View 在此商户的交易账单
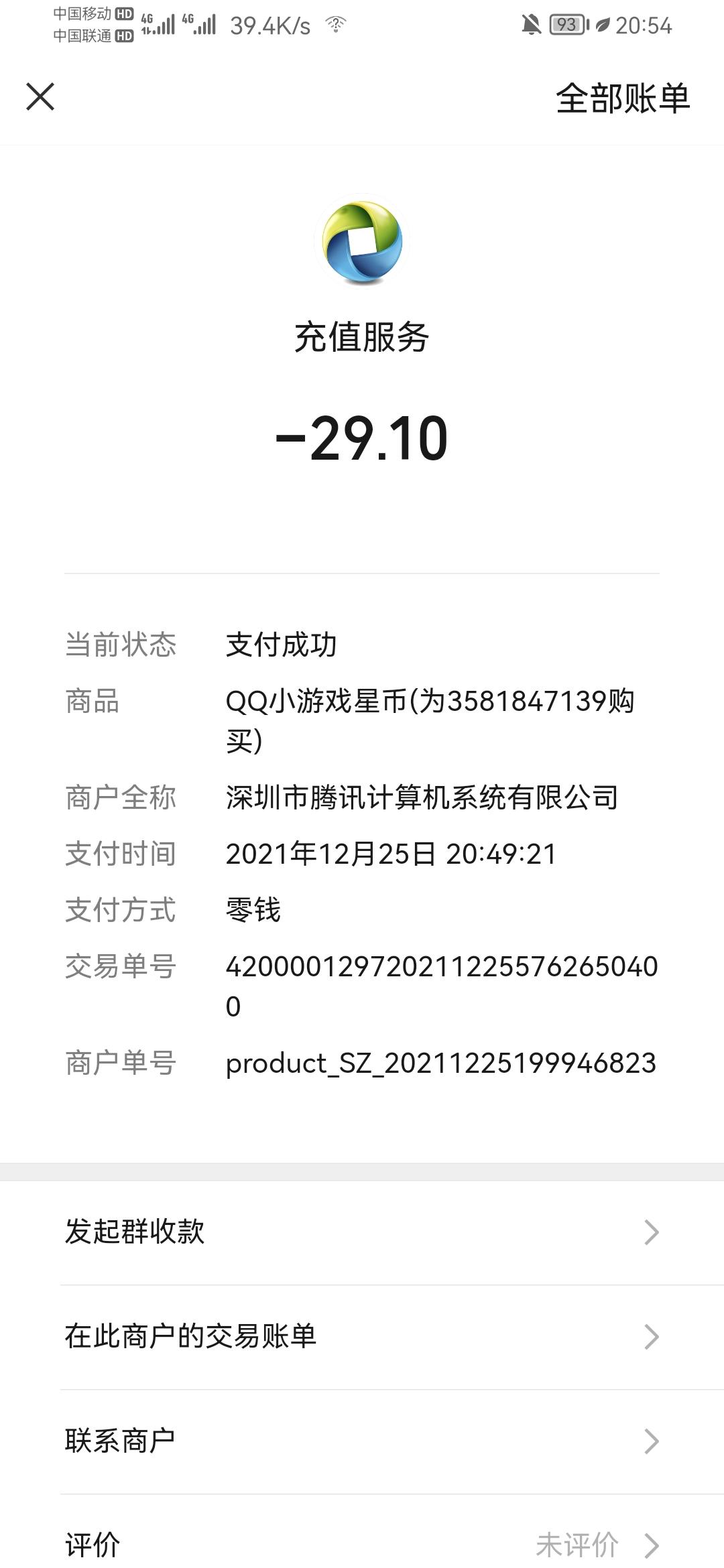 pyautogui.click(x=362, y=1336)
